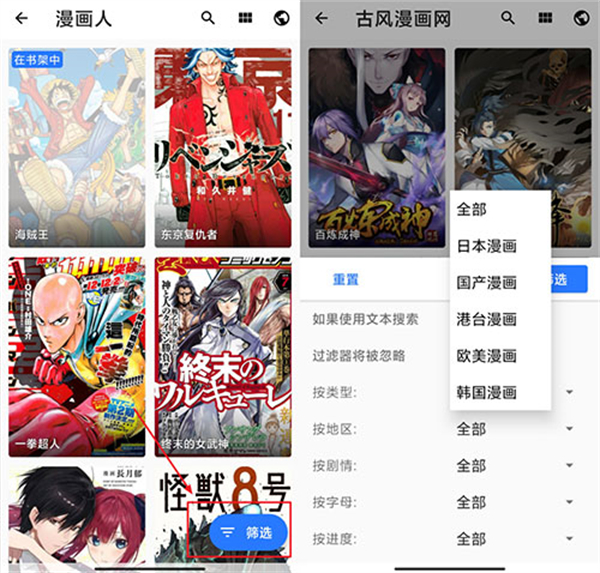Open the 终末的女武神 manga card
The image size is (600, 573).
222,355
